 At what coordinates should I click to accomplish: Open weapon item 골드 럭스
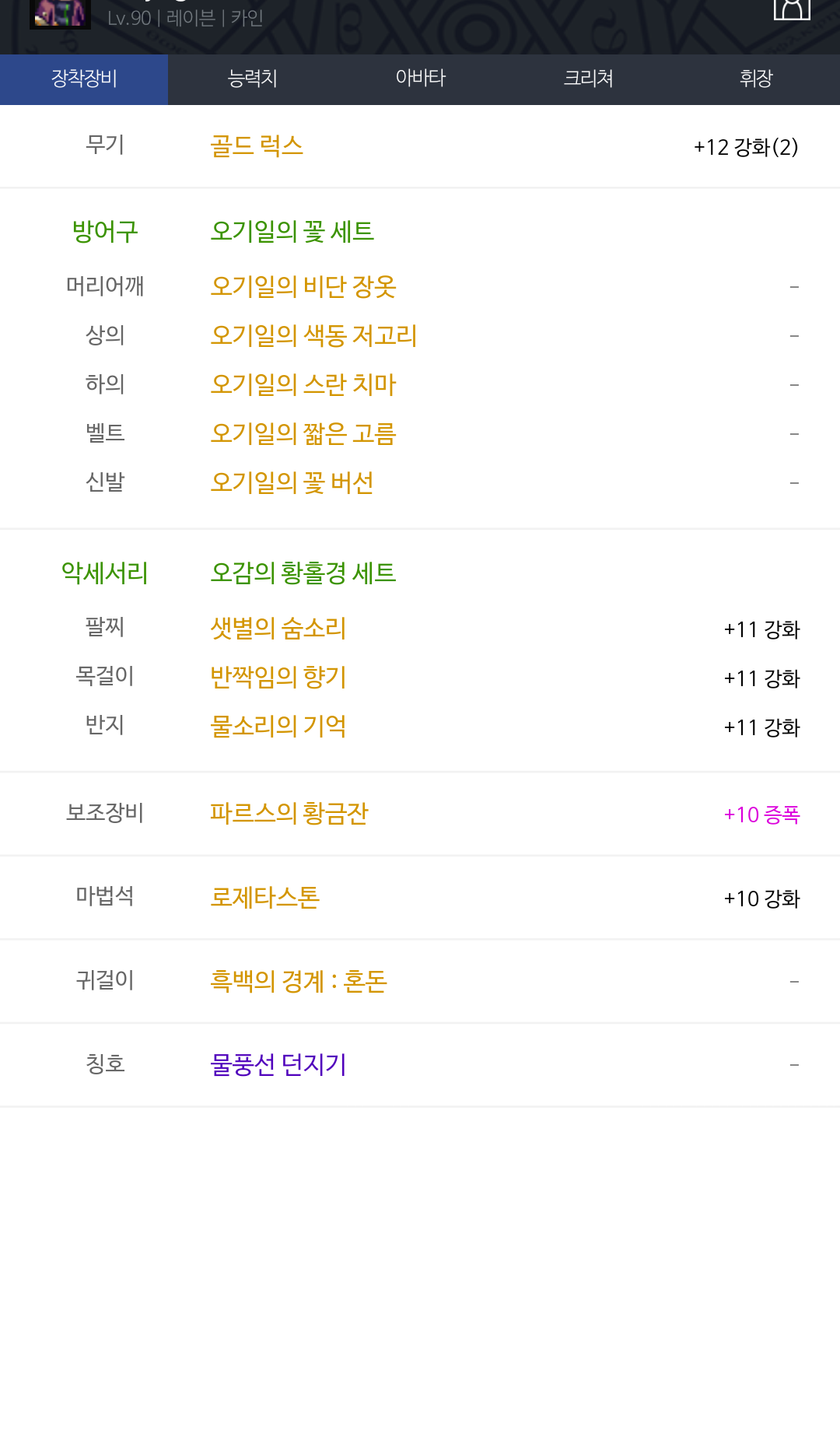point(257,146)
